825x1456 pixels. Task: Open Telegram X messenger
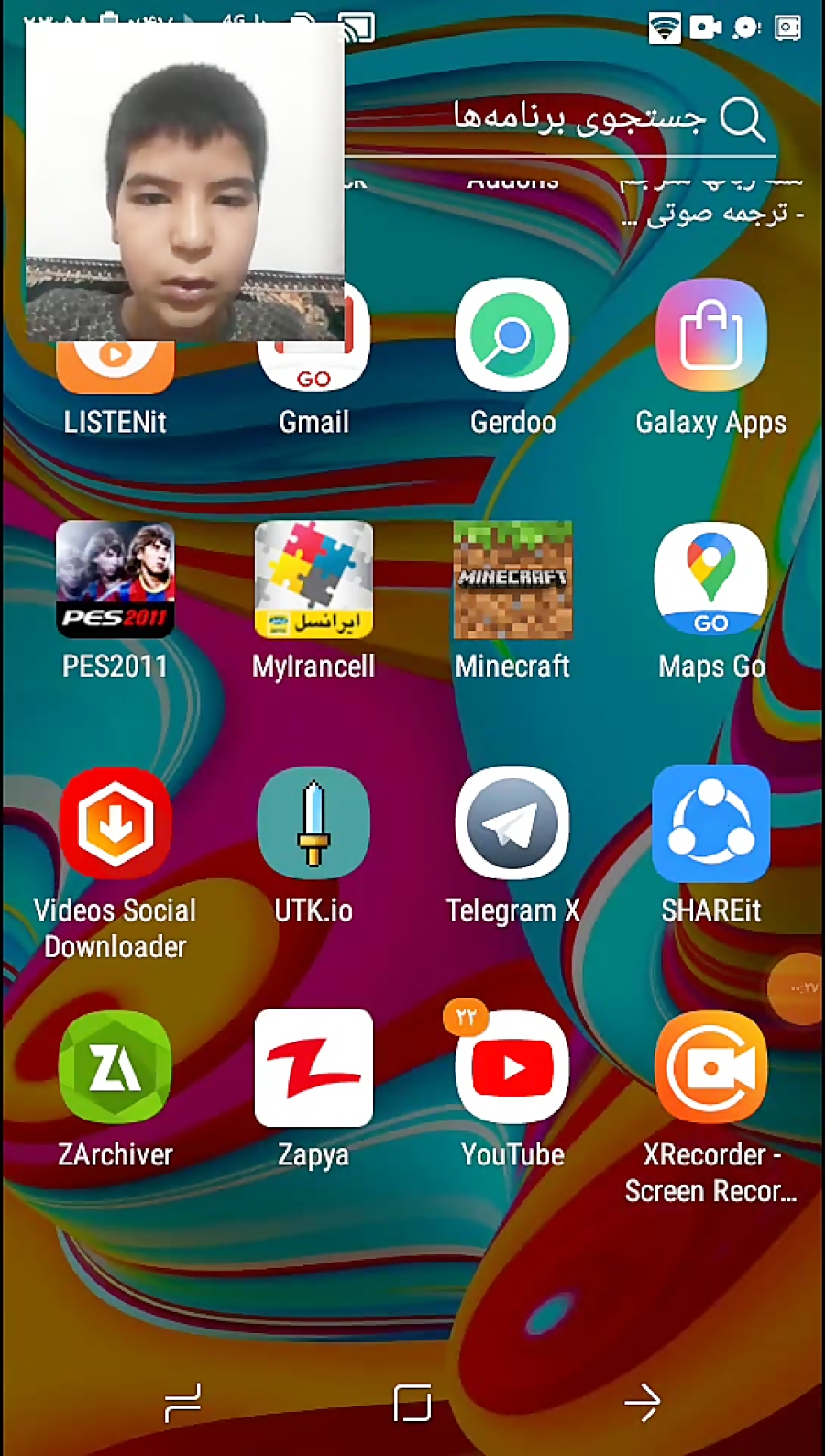512,824
